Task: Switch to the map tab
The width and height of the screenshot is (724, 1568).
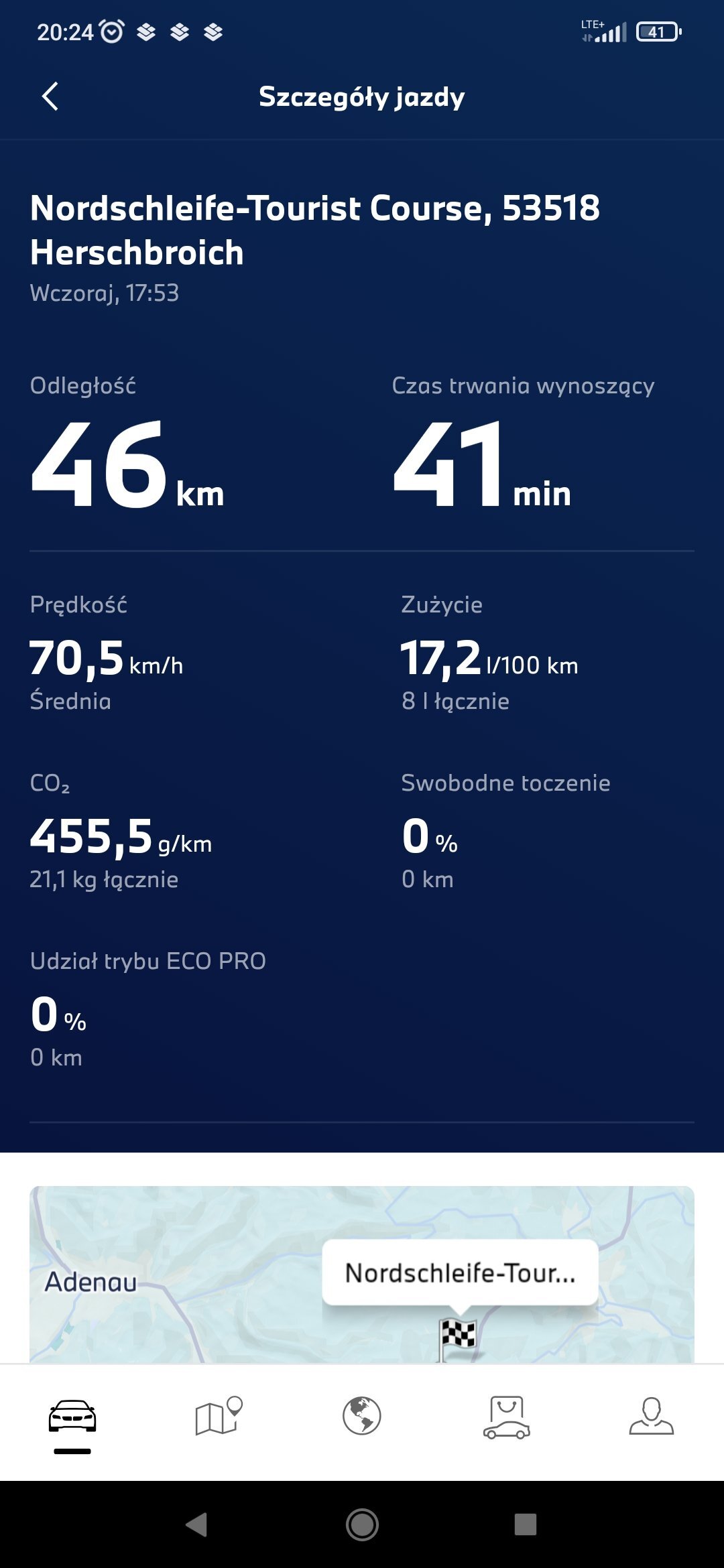Action: 218,1416
